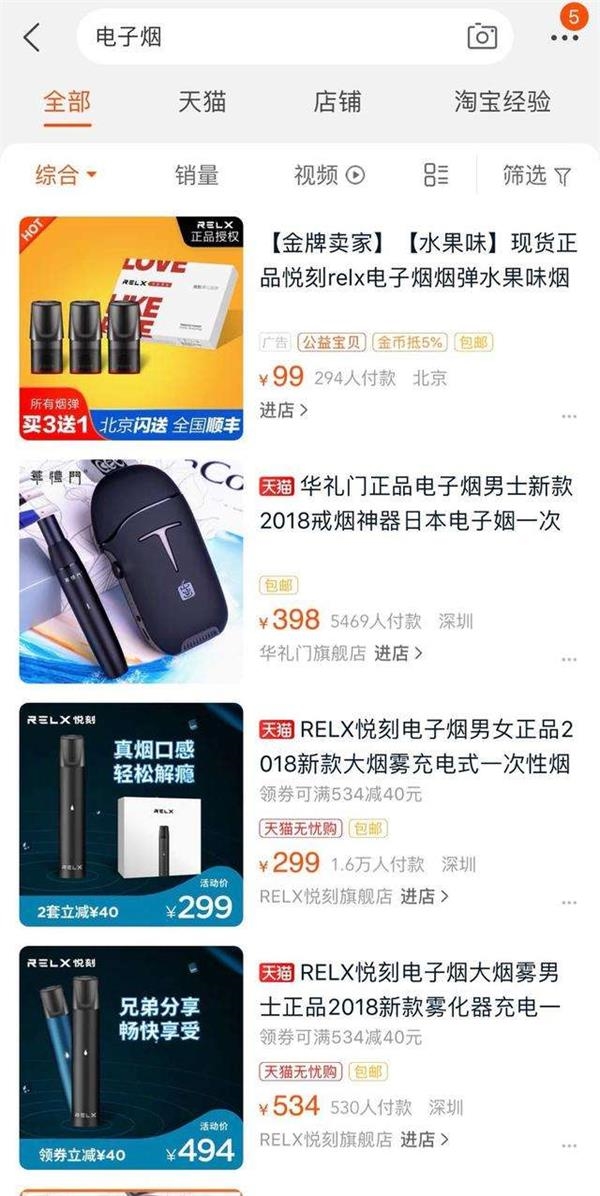
Task: Open more options for the ¥398 item
Action: [x=569, y=660]
